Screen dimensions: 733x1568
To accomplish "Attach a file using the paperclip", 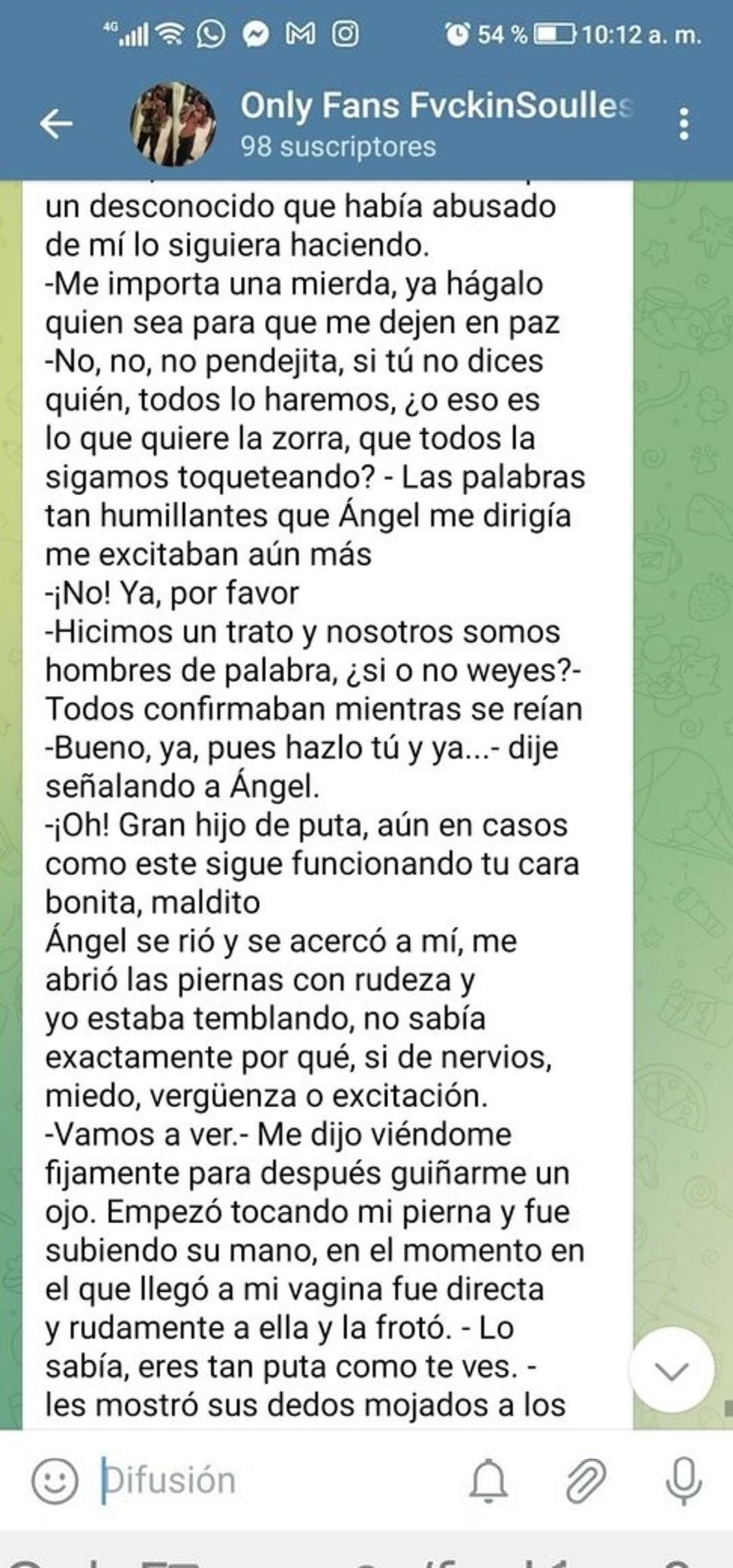I will pos(586,1481).
